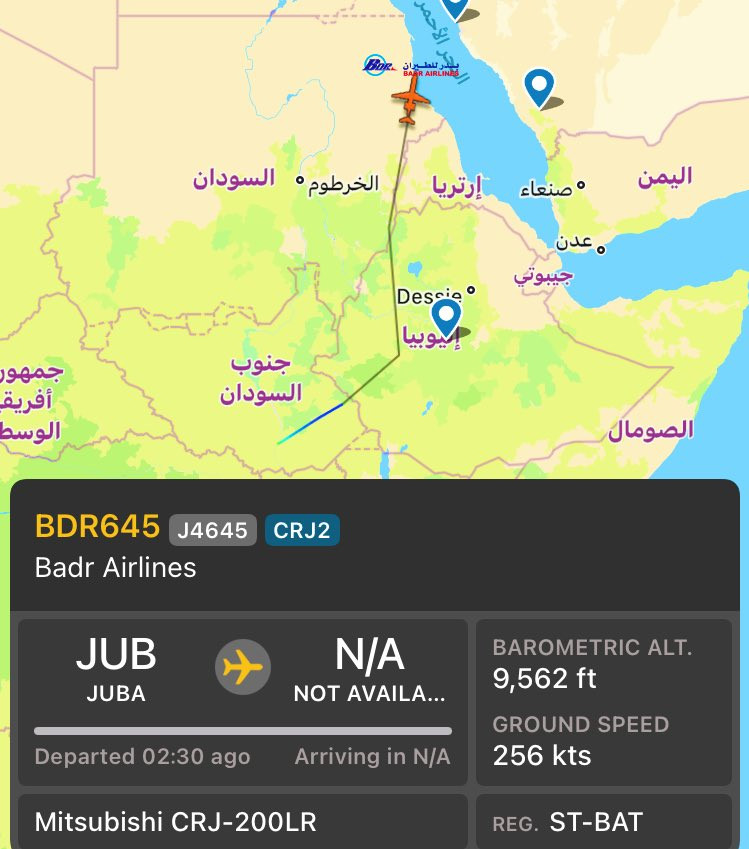Screen dimensions: 749x849
Task: Open BDR645 flight info header
Action: (375, 545)
